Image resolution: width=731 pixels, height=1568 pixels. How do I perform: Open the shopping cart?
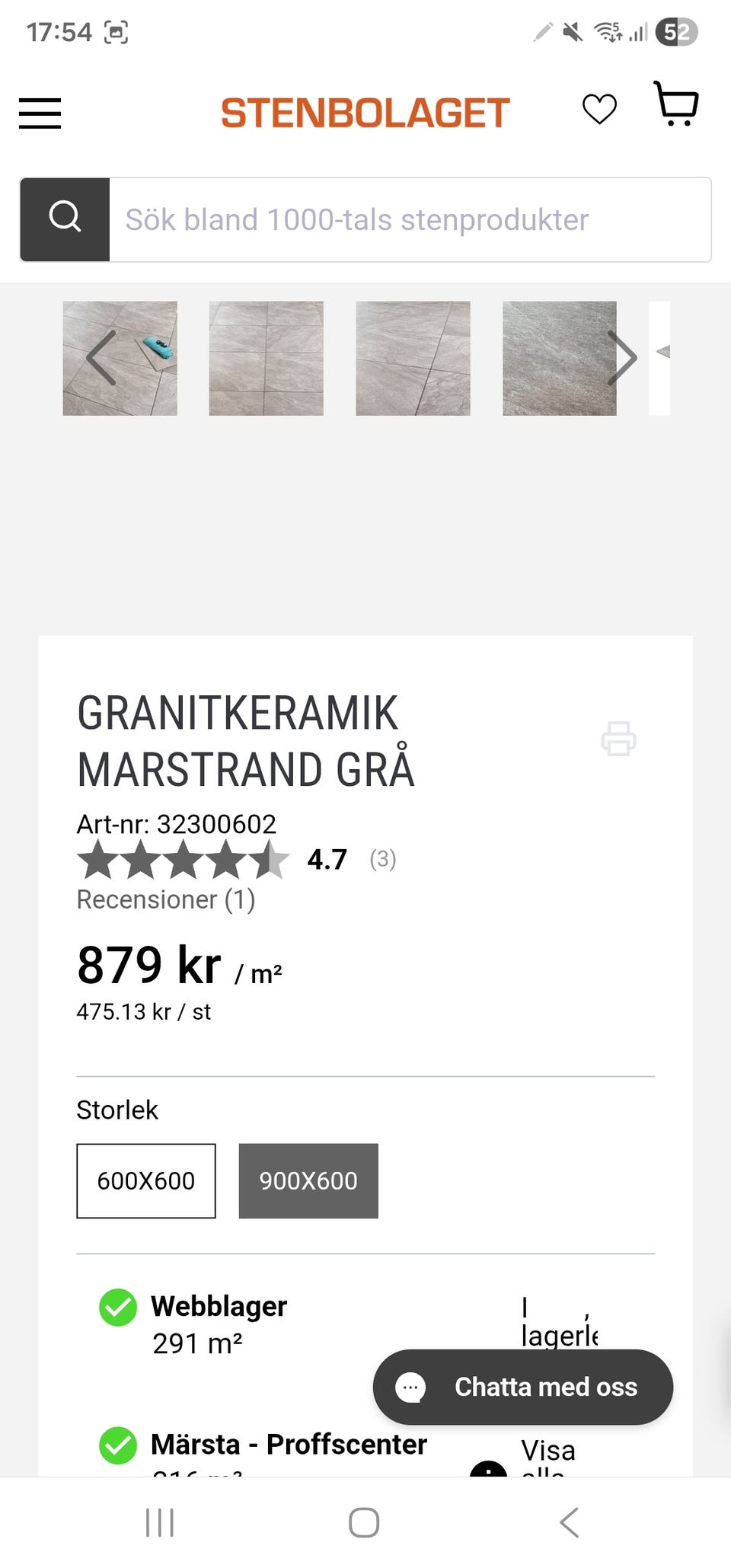point(675,107)
